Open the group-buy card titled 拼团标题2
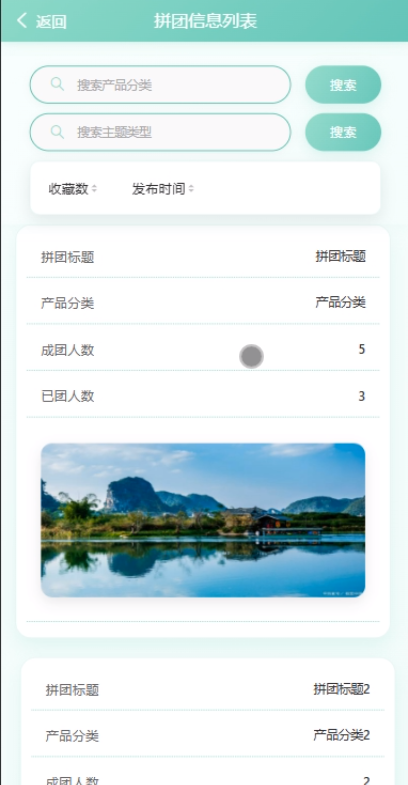The height and width of the screenshot is (785, 408). click(208, 721)
